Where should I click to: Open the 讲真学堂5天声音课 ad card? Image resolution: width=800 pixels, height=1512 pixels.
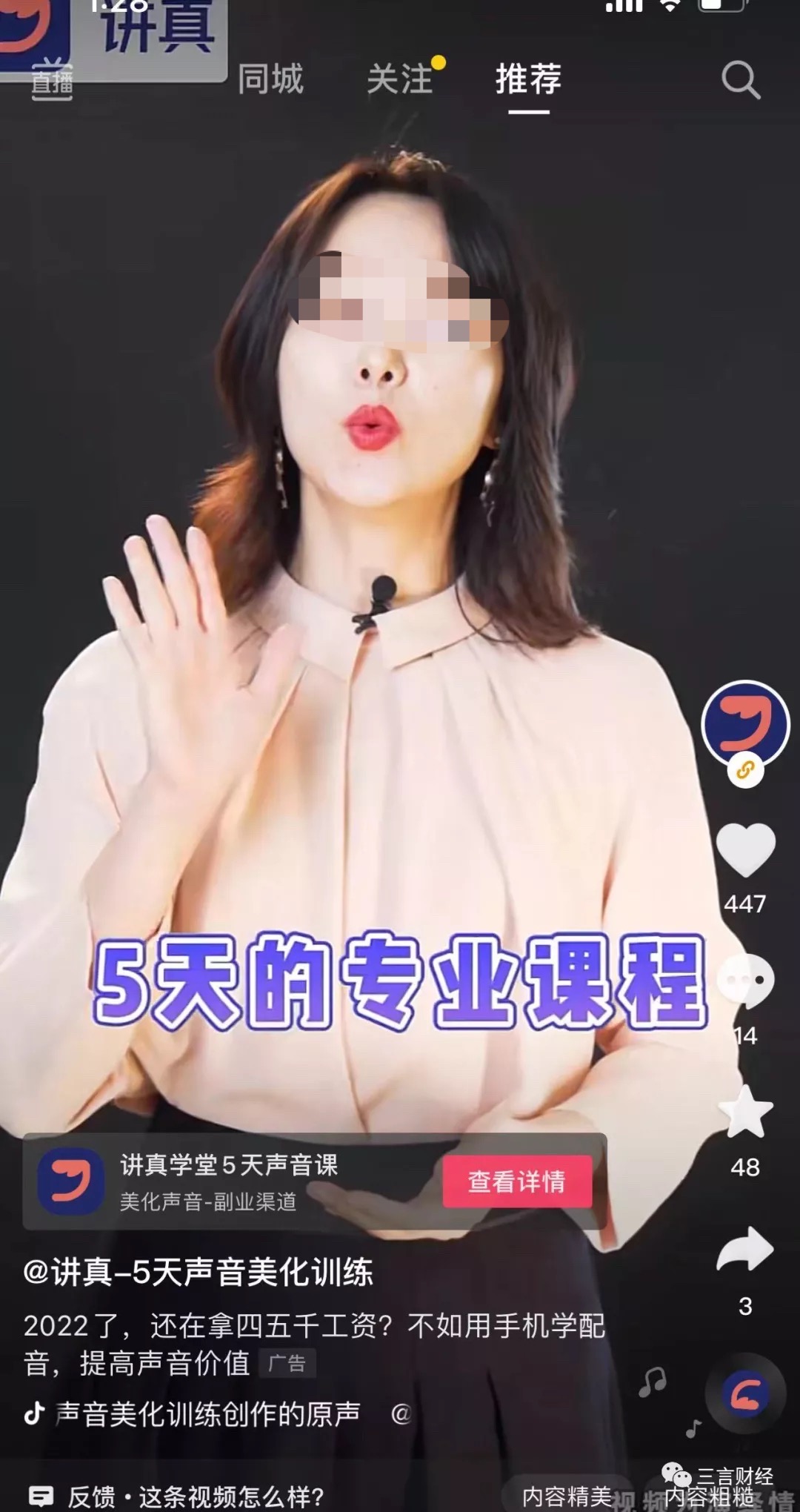(x=230, y=1181)
